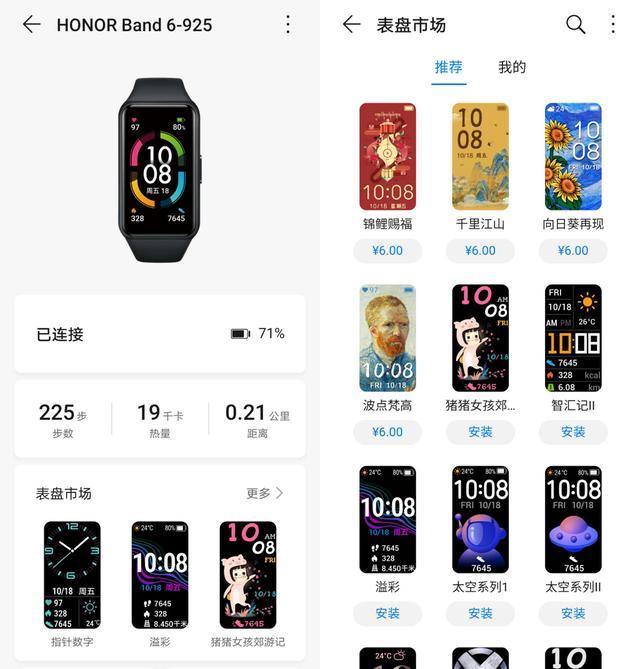This screenshot has width=640, height=669.
Task: Go back from 表盘市场 page
Action: tap(351, 25)
